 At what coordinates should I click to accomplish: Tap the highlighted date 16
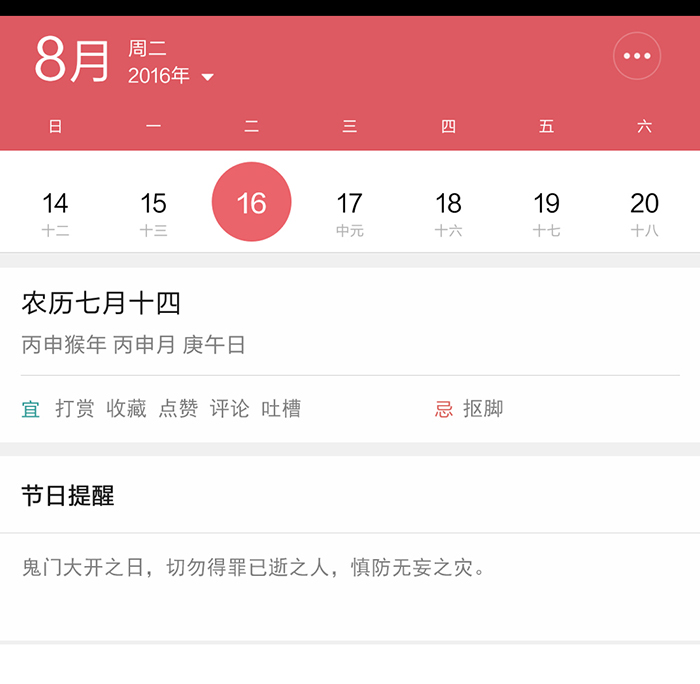pos(251,203)
